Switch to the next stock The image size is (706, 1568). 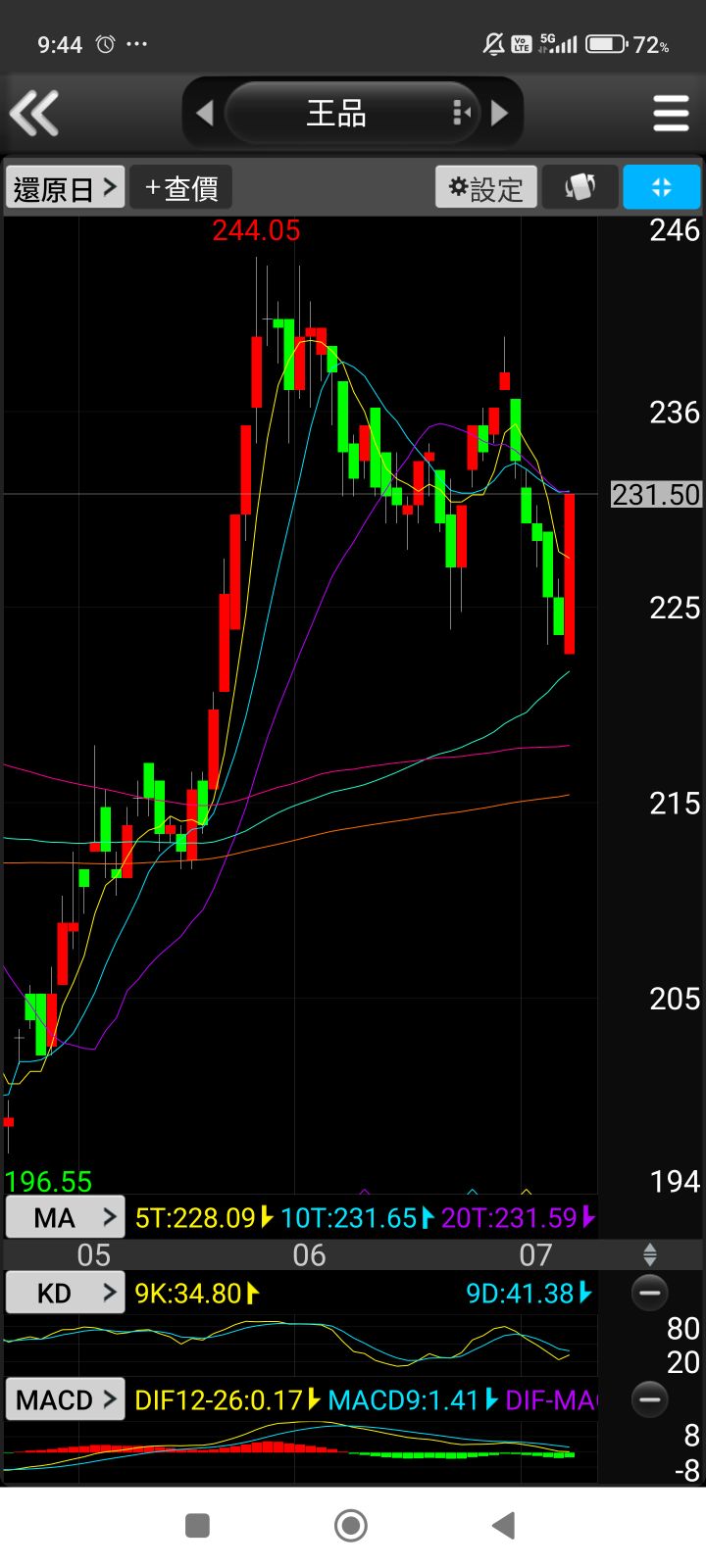(x=500, y=114)
